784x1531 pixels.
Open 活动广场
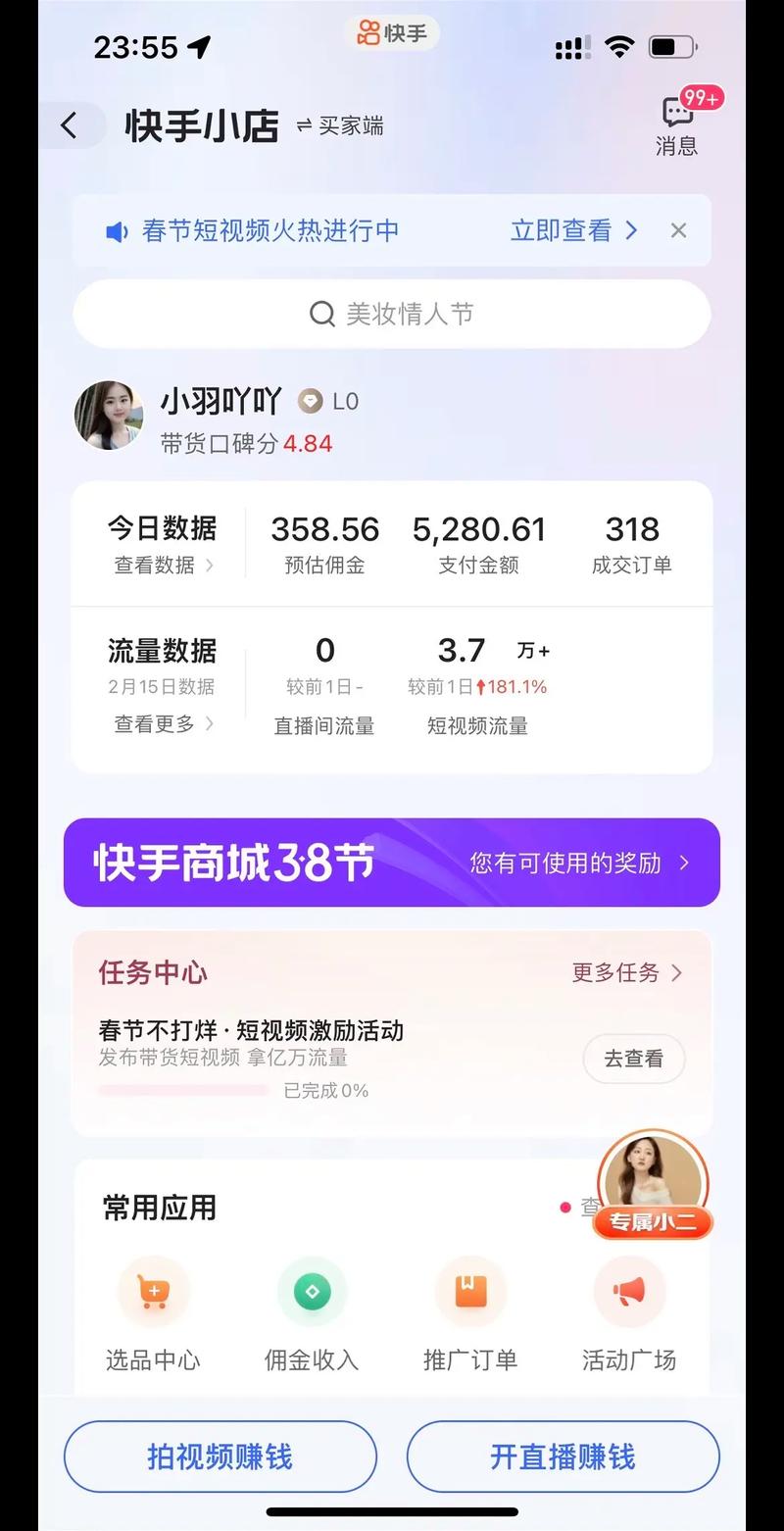click(x=629, y=1313)
